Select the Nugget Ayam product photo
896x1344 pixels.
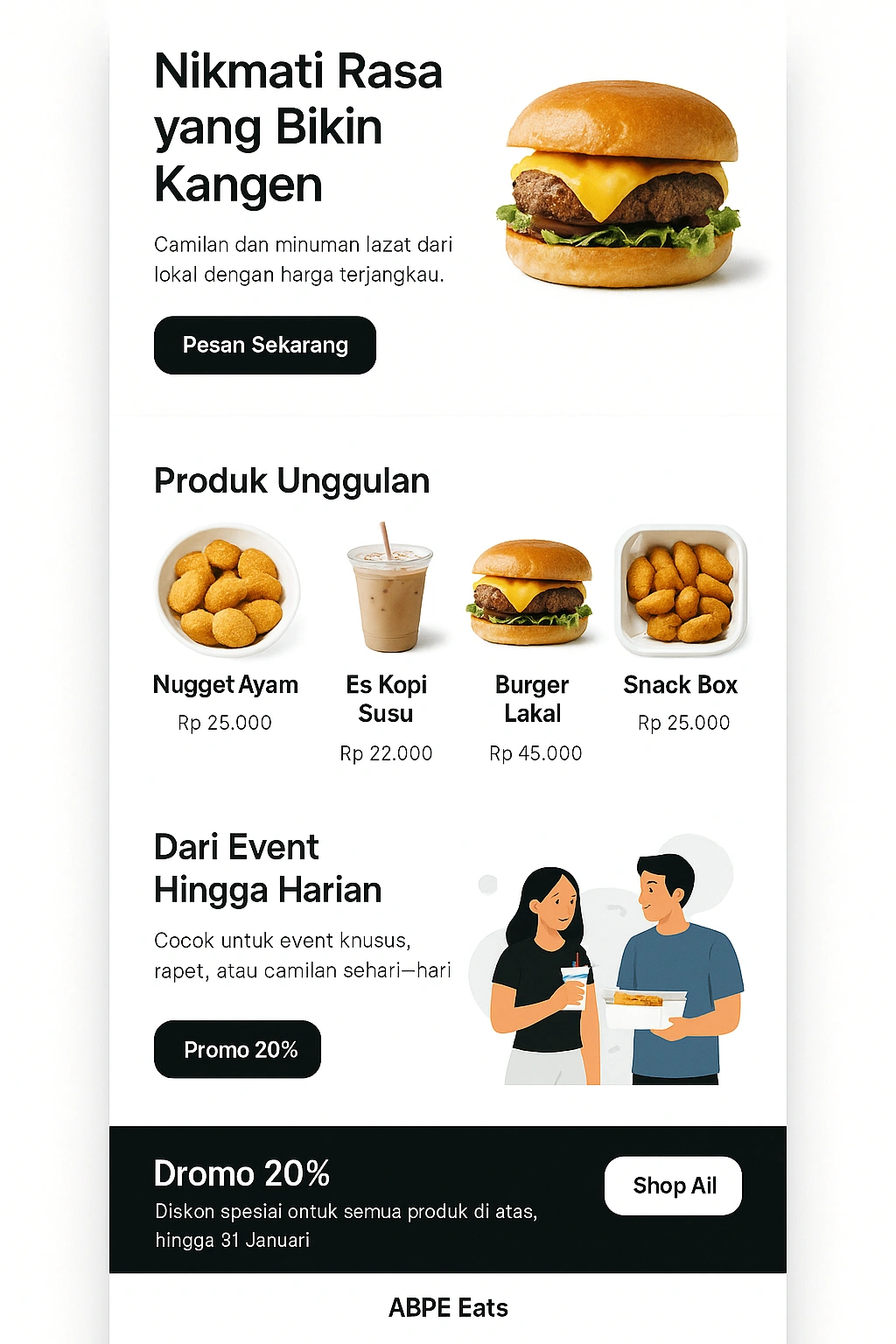(x=226, y=591)
